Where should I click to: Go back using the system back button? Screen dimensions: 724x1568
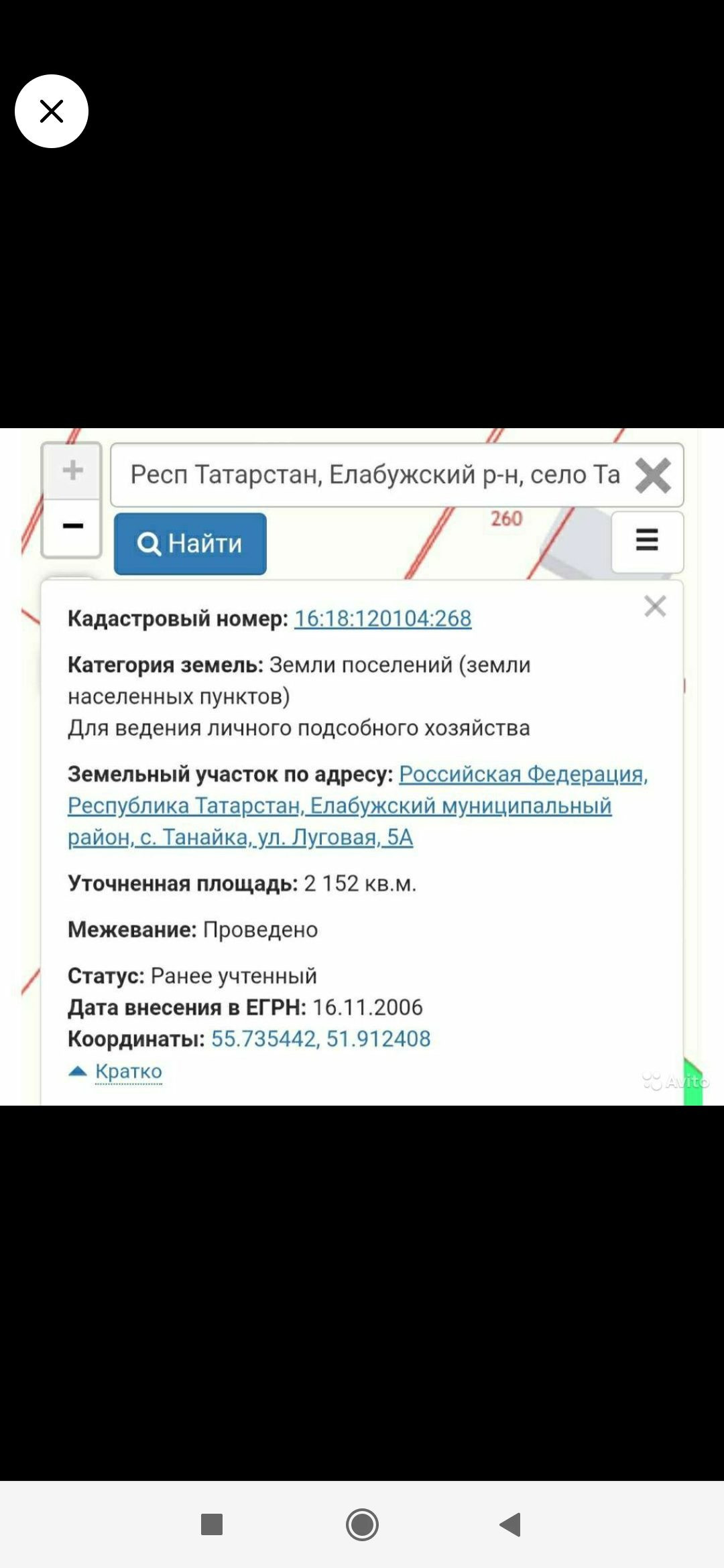click(511, 1524)
